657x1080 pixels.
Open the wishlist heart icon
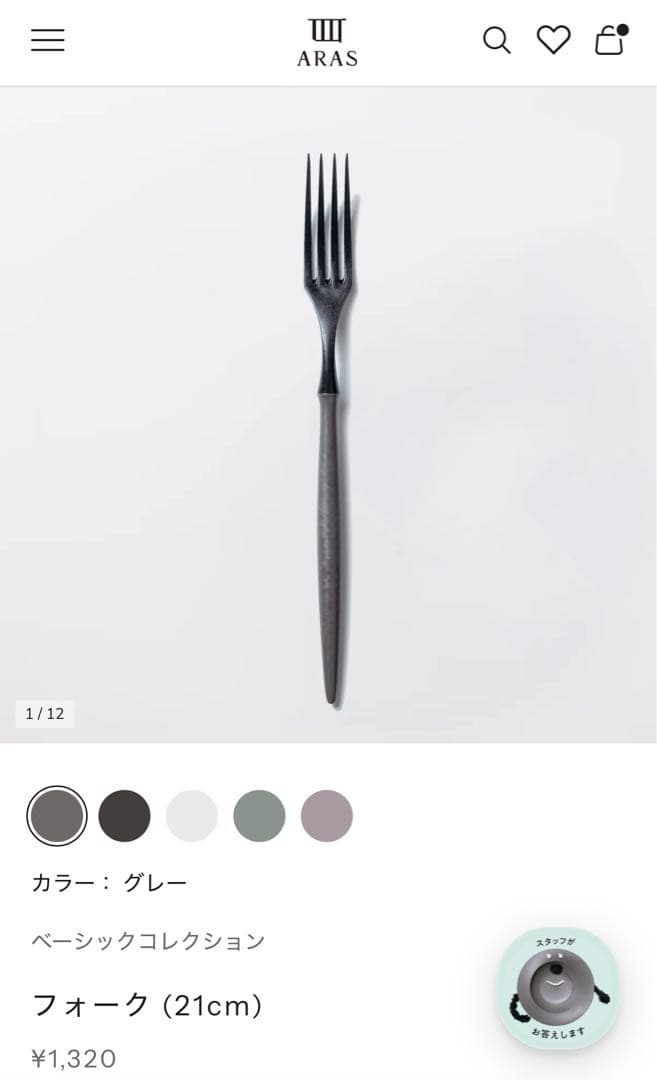[x=553, y=40]
